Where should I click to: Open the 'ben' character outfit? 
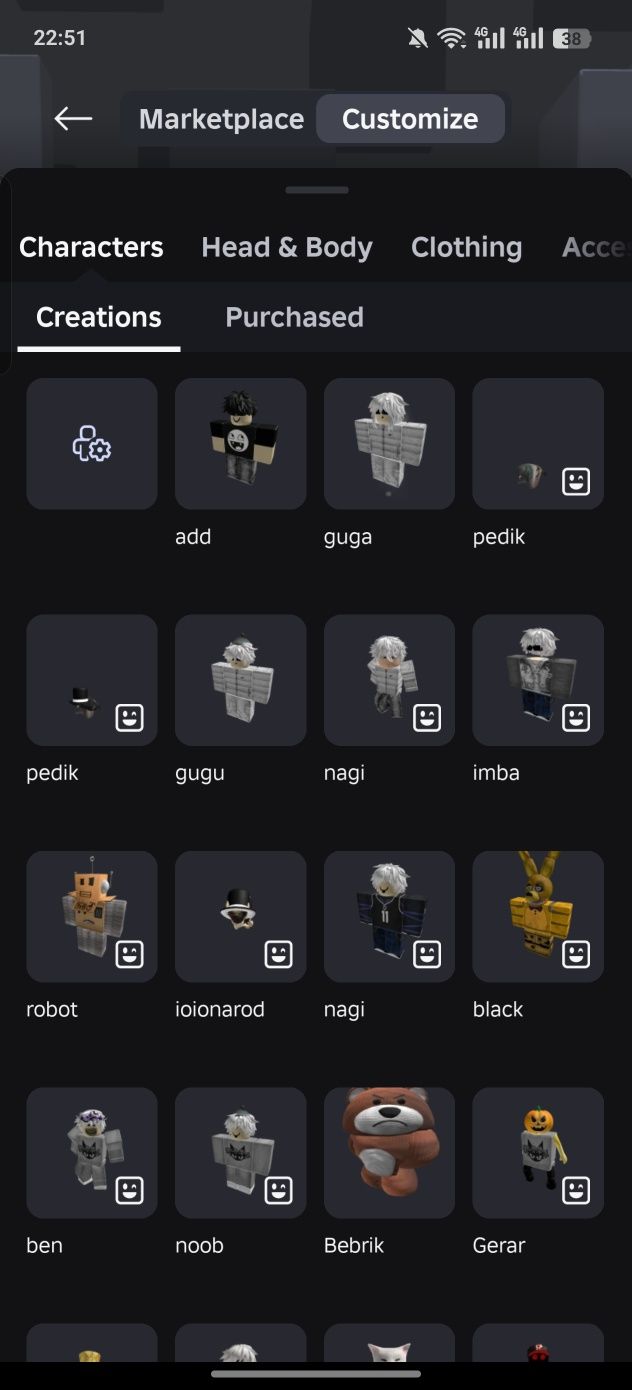[92, 1152]
